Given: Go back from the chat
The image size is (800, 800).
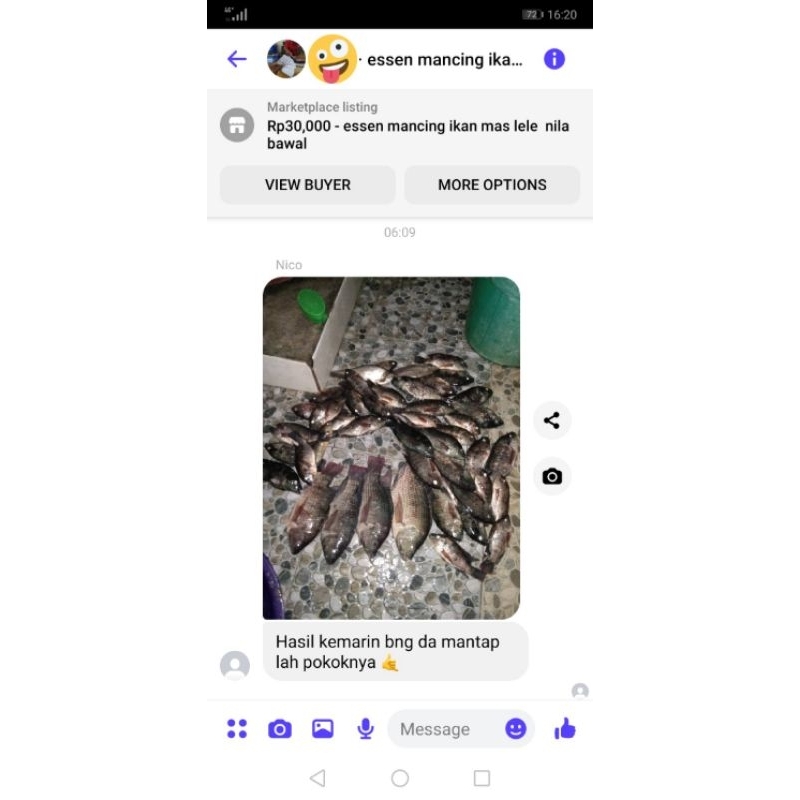Looking at the screenshot, I should point(237,59).
